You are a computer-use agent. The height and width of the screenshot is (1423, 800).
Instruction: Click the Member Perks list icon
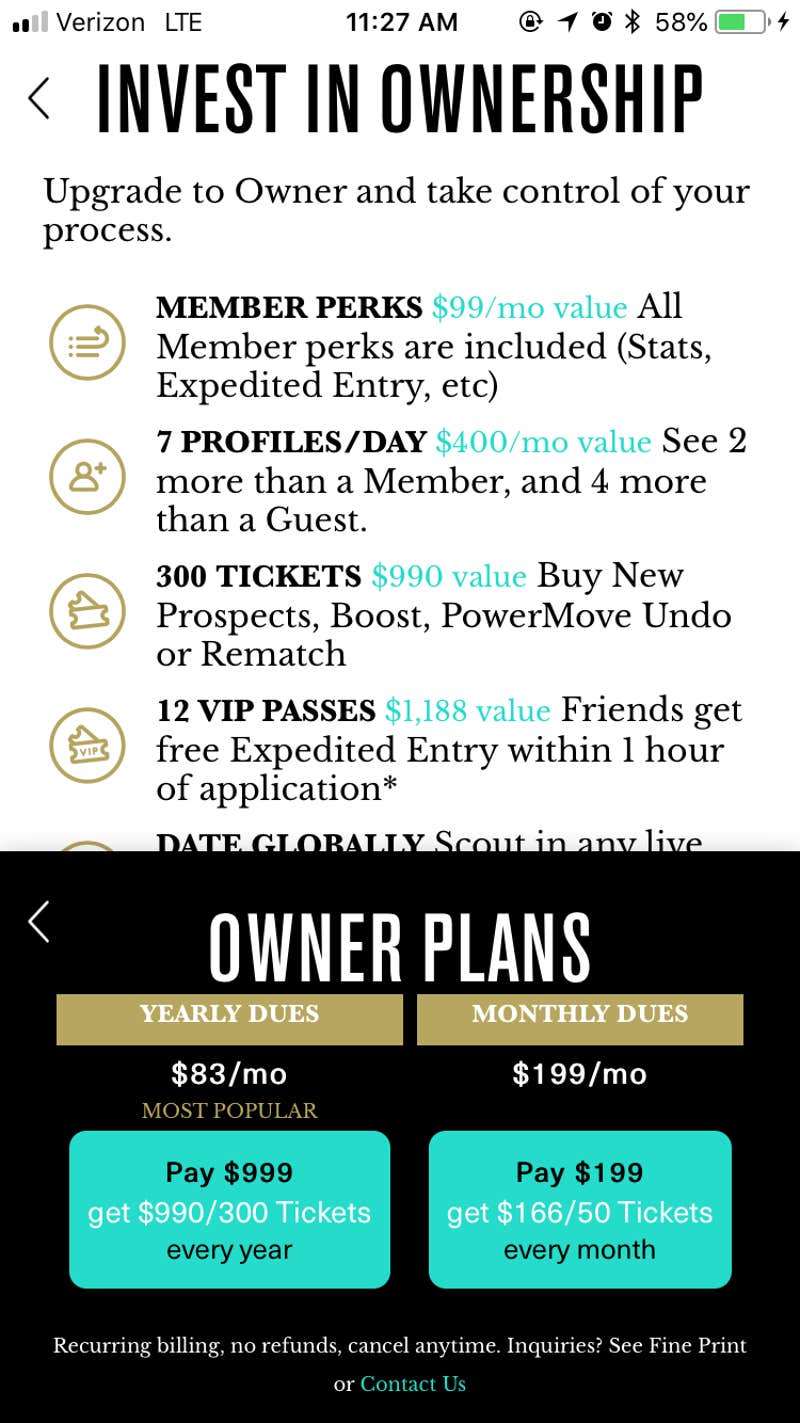point(87,341)
